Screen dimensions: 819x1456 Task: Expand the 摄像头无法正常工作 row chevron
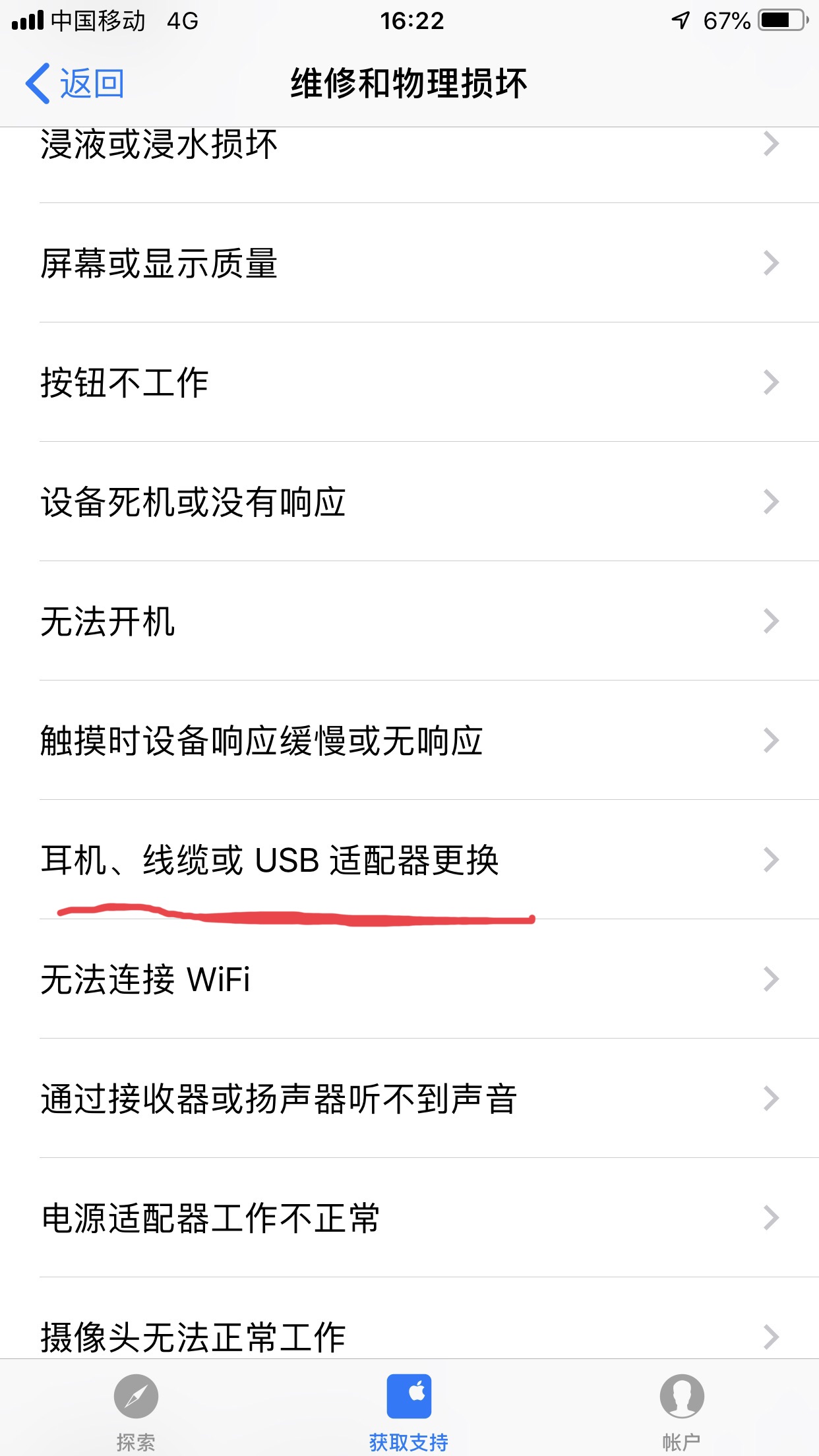(770, 1337)
